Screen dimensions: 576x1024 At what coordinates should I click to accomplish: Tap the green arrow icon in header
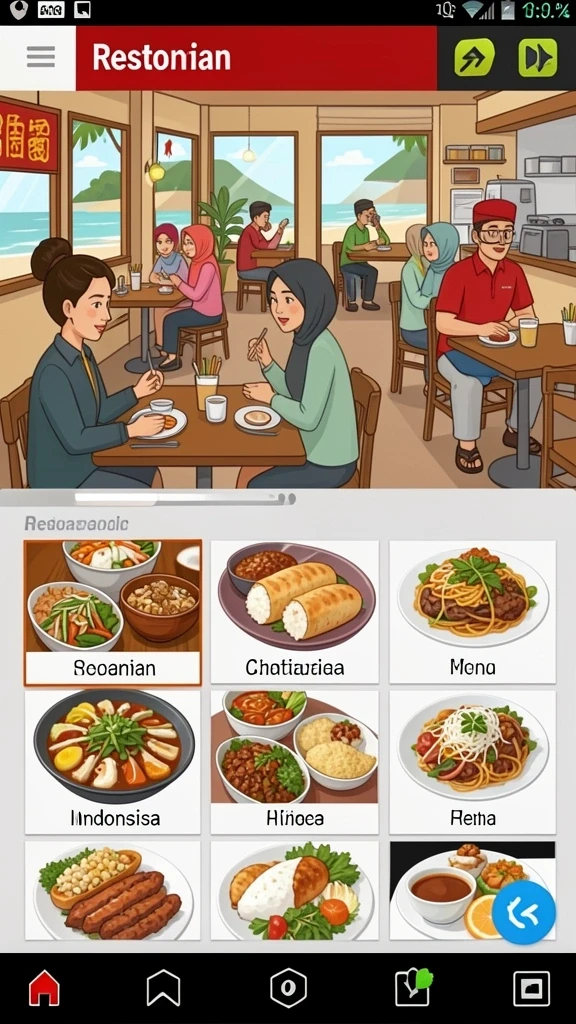(474, 58)
